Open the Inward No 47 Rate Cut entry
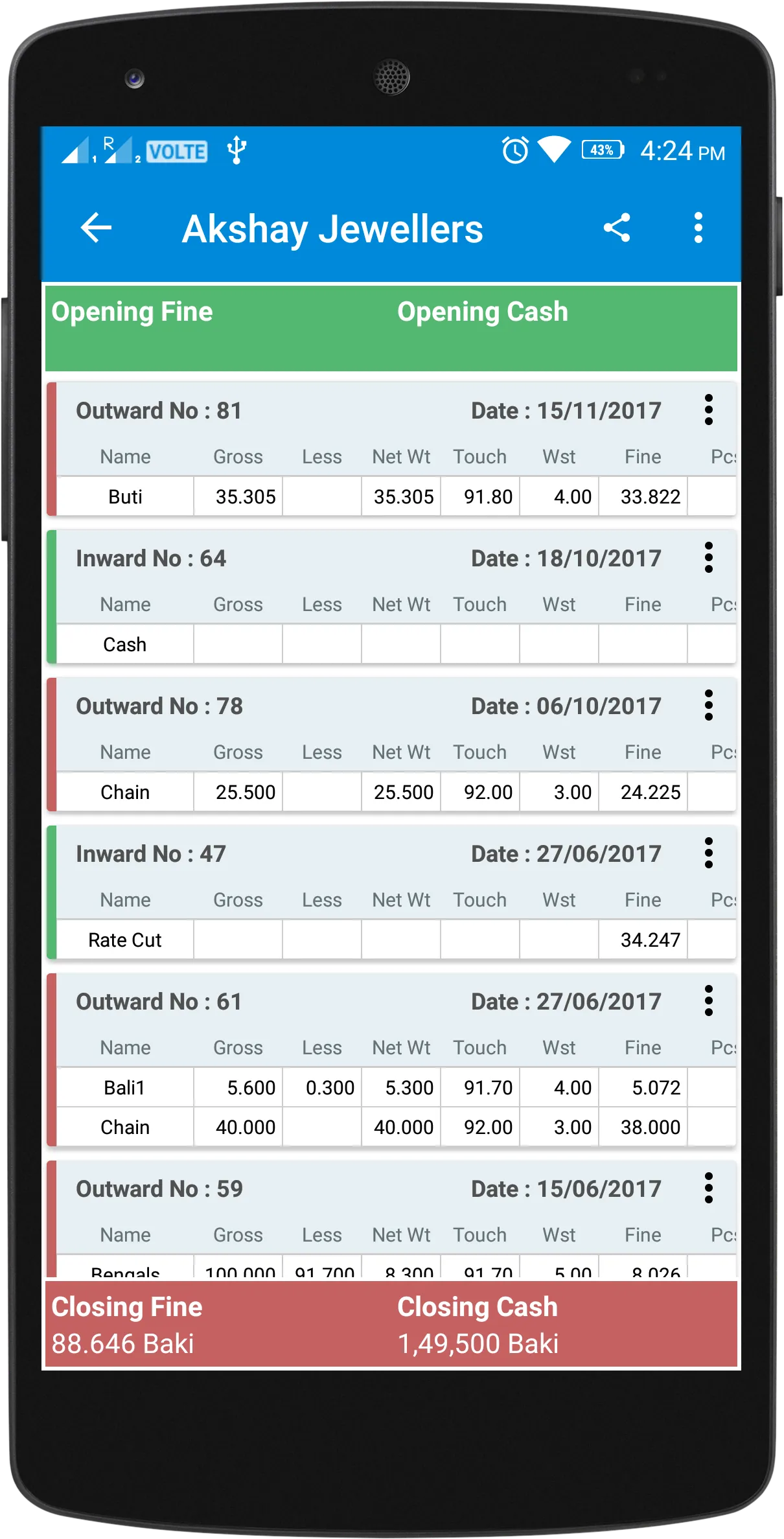The width and height of the screenshot is (784, 1539). click(125, 940)
